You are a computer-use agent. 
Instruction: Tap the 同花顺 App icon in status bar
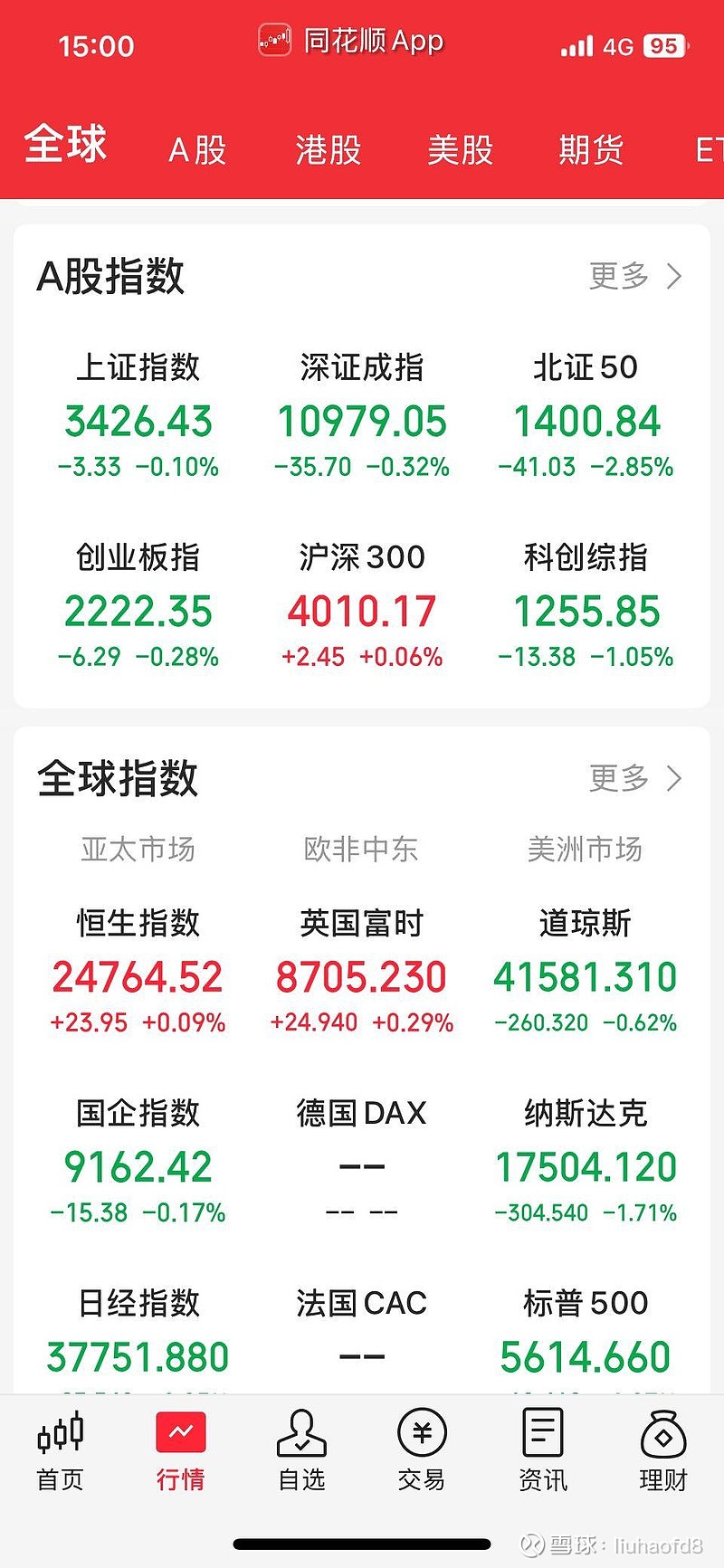[274, 41]
